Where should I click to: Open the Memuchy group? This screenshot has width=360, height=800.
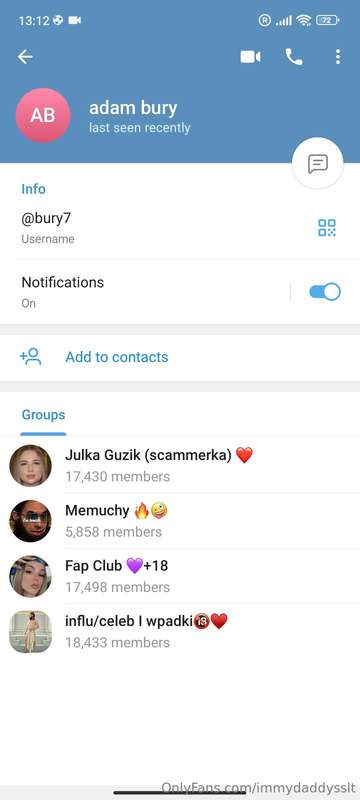[180, 521]
